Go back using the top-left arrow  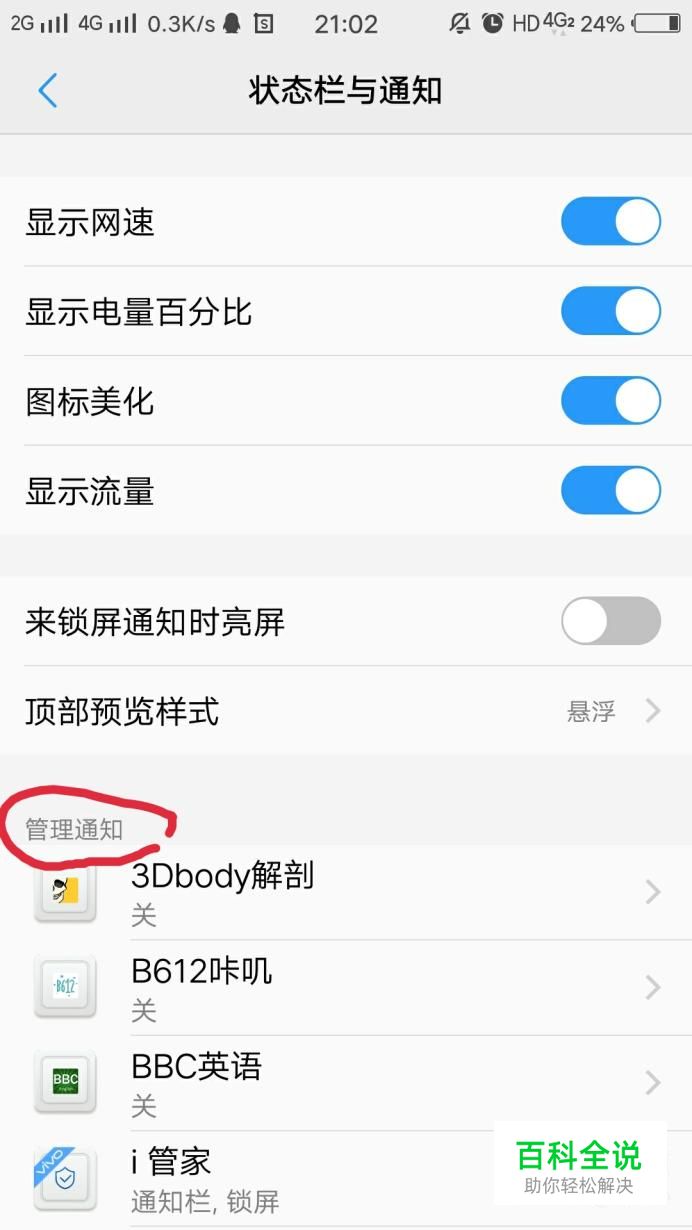coord(47,91)
